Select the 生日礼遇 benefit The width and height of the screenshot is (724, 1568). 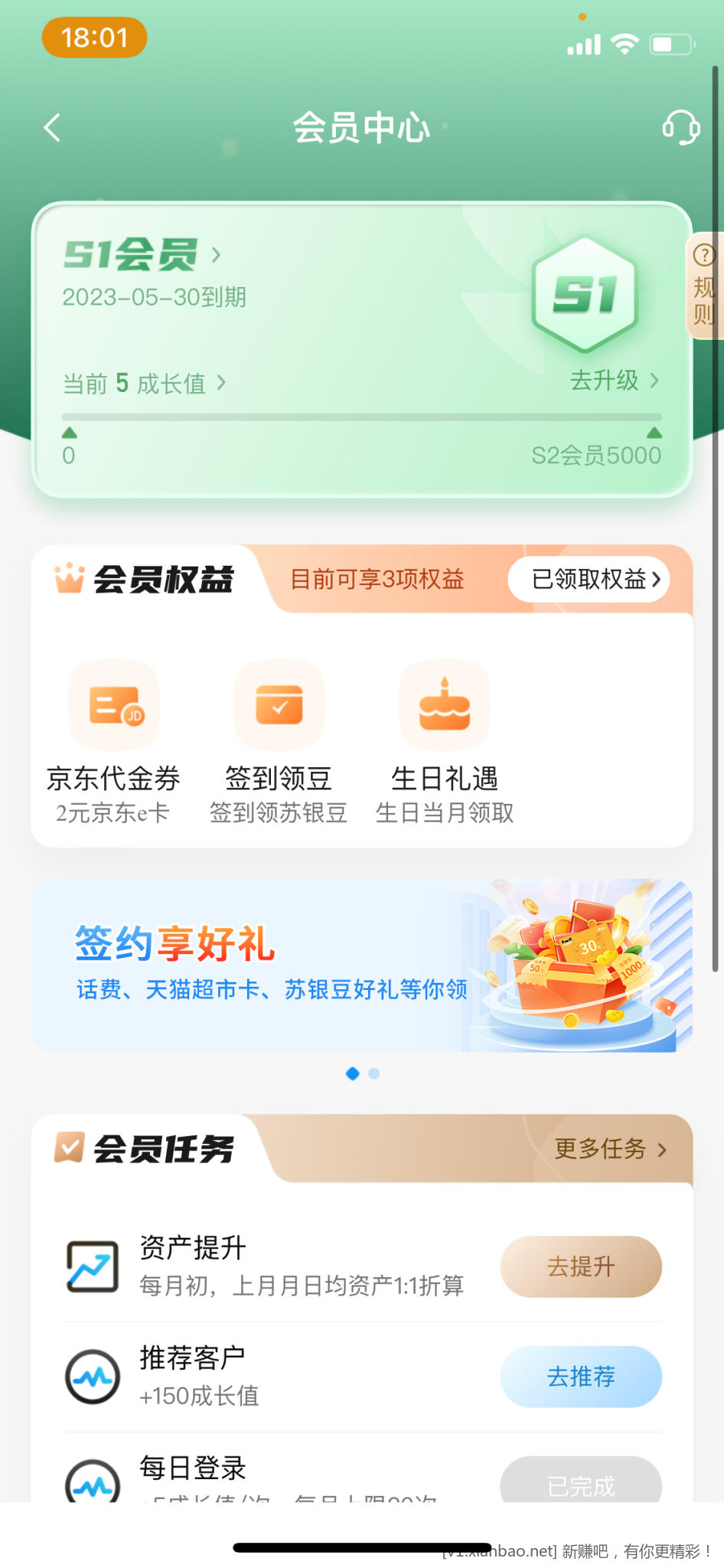445,740
